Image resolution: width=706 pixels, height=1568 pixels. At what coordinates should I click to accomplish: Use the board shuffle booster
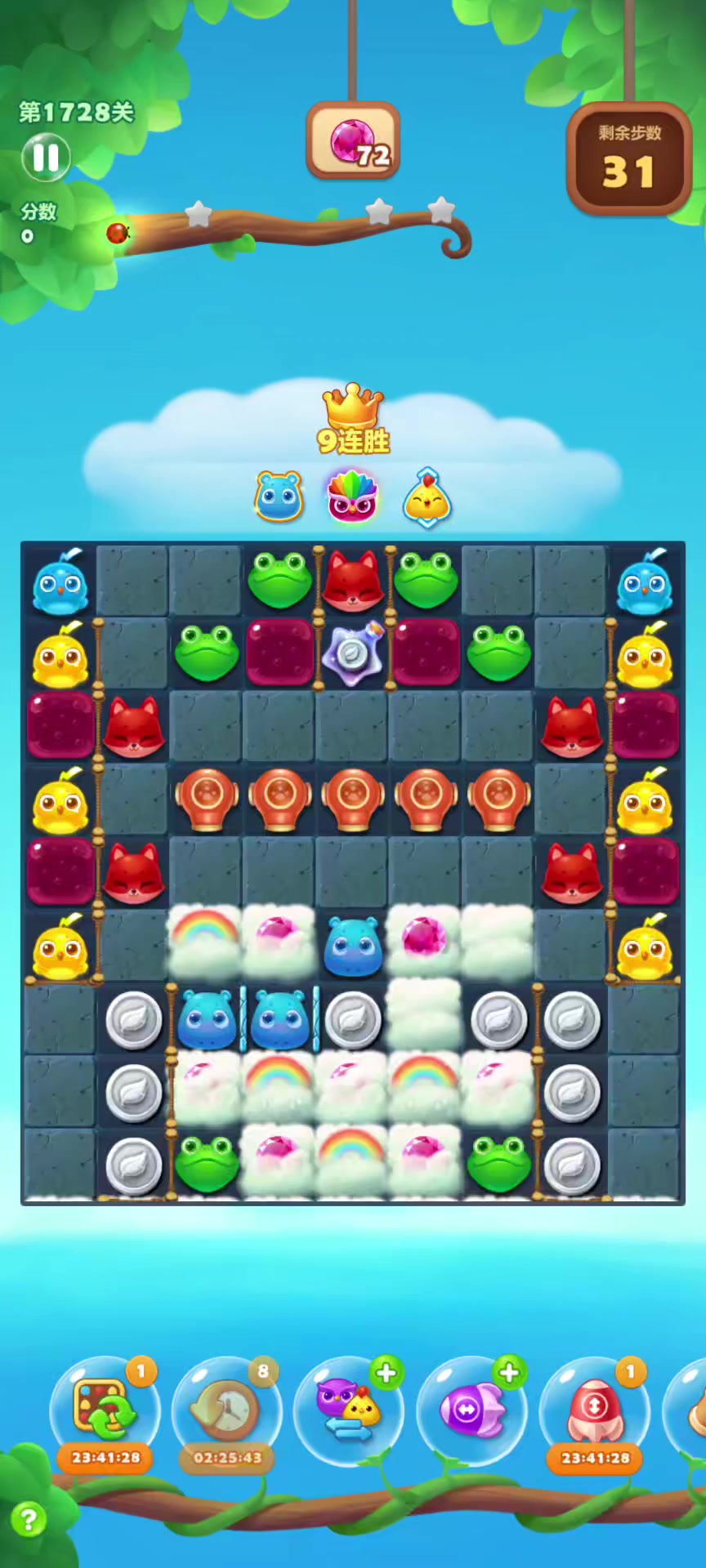click(105, 1409)
